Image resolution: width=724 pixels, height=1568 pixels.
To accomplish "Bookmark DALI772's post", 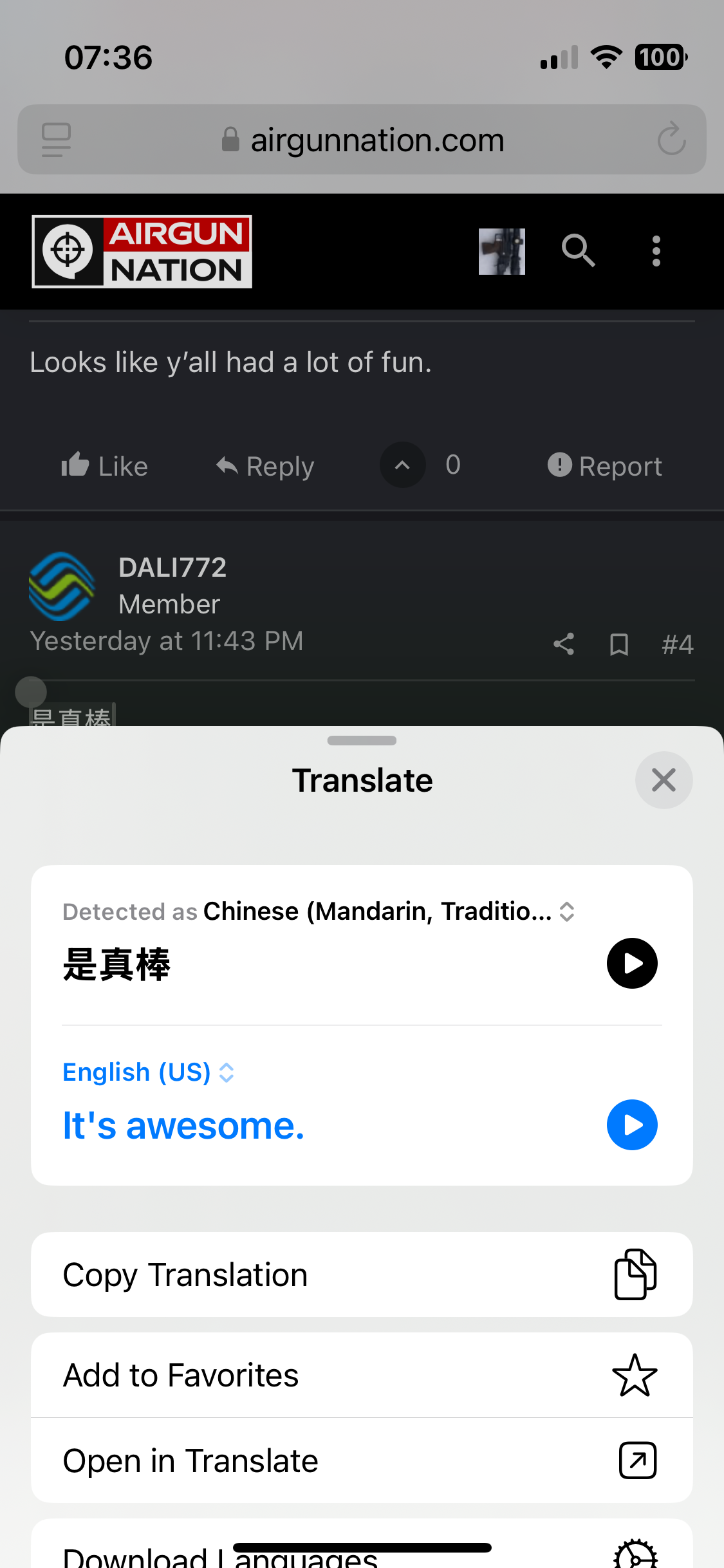I will tap(619, 644).
